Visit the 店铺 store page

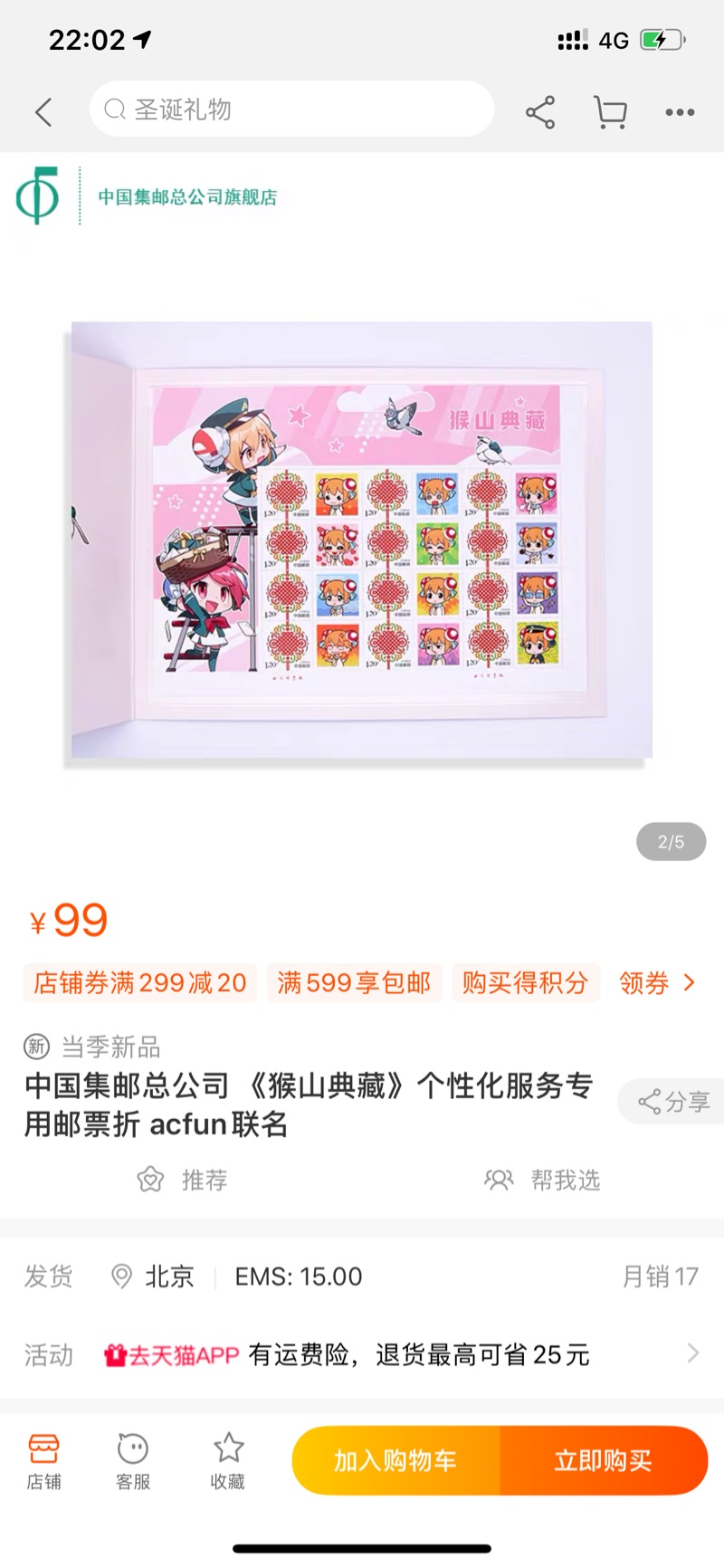(43, 1461)
